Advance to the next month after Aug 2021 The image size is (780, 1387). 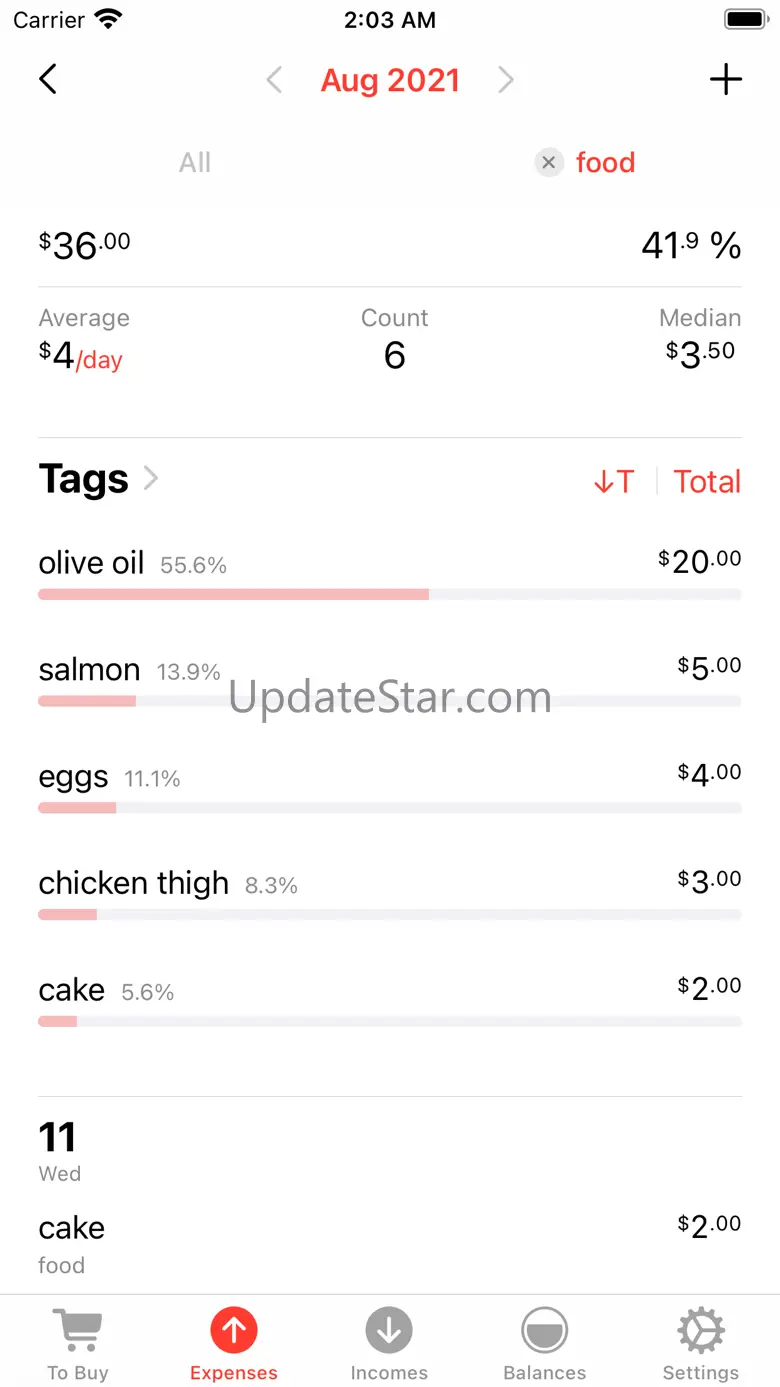coord(506,80)
